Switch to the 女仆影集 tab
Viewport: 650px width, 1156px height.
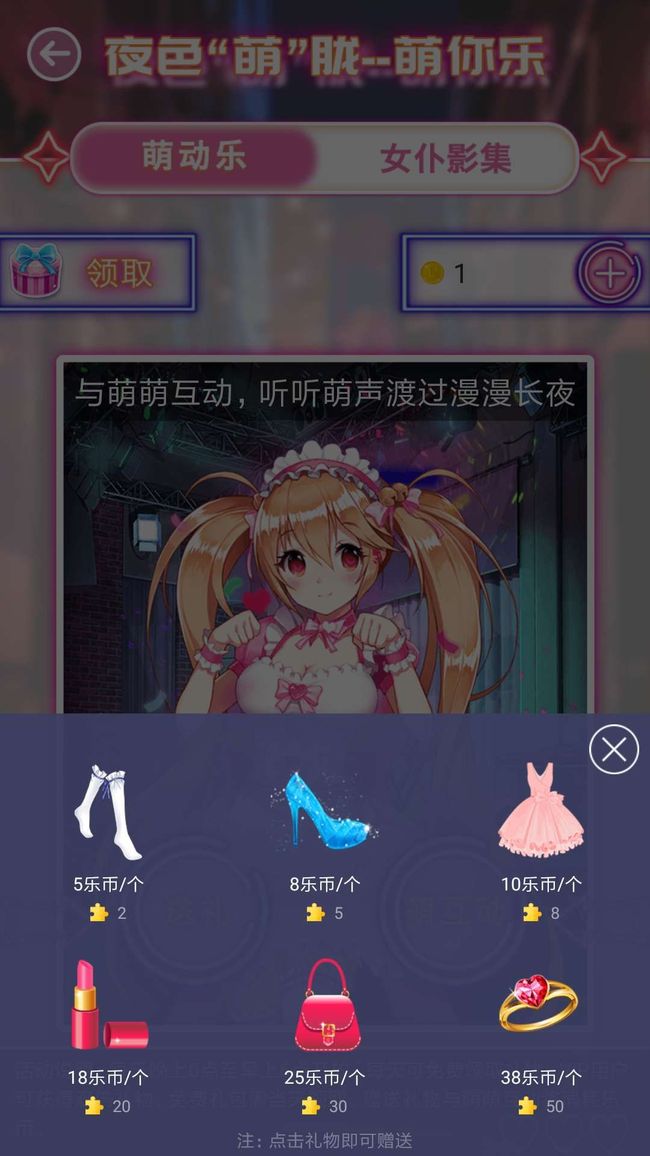pos(446,159)
